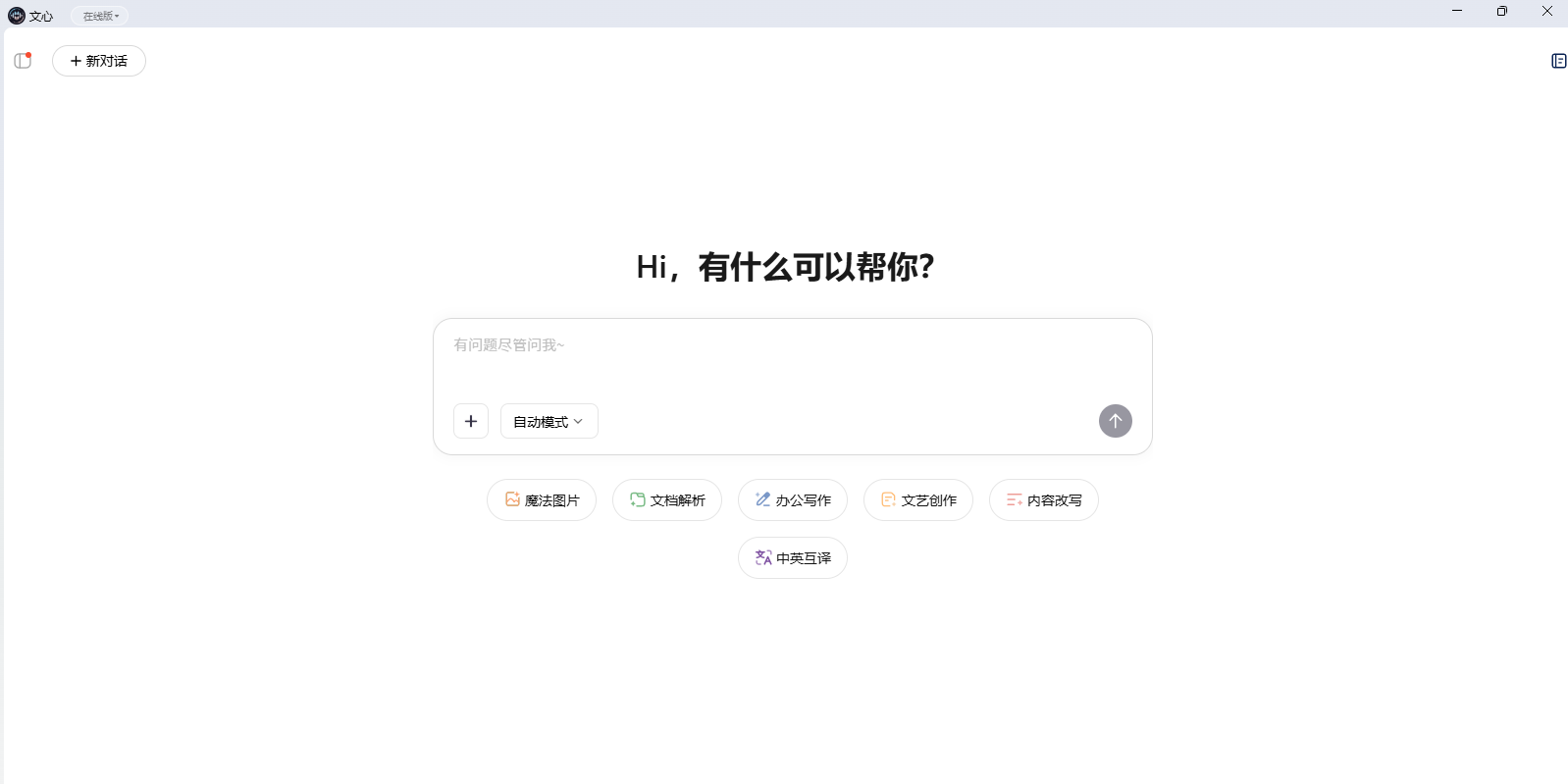This screenshot has width=1568, height=784.
Task: Toggle the left sidebar panel icon
Action: click(23, 61)
